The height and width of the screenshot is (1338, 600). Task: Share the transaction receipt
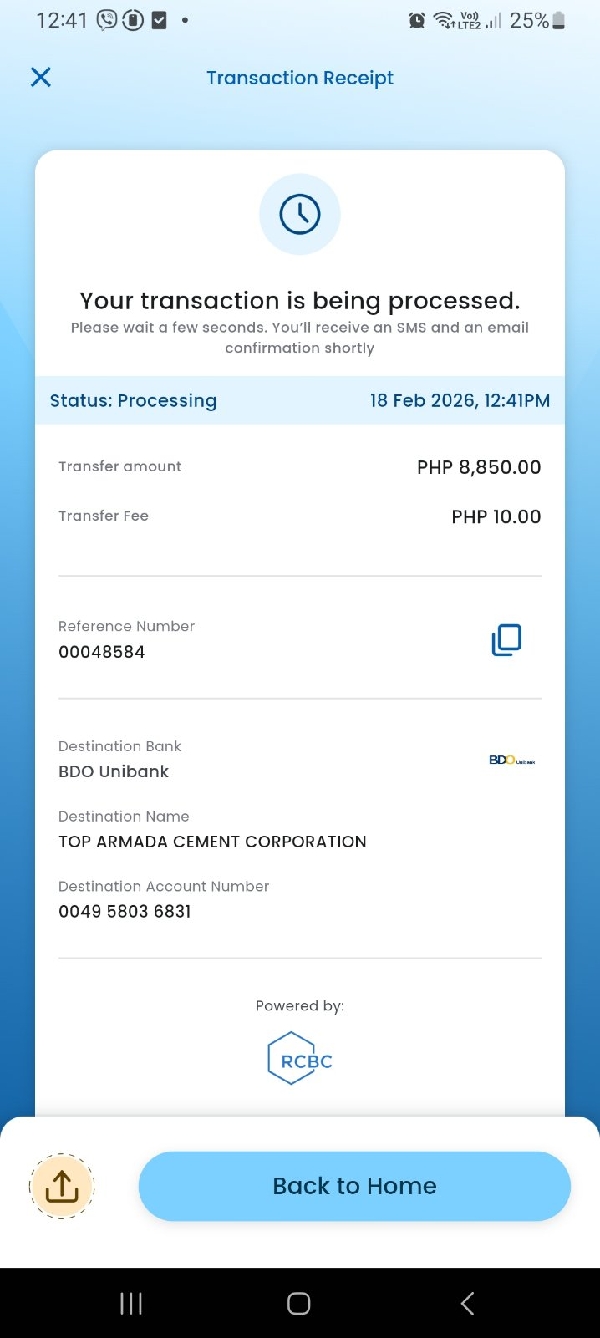pos(62,1186)
